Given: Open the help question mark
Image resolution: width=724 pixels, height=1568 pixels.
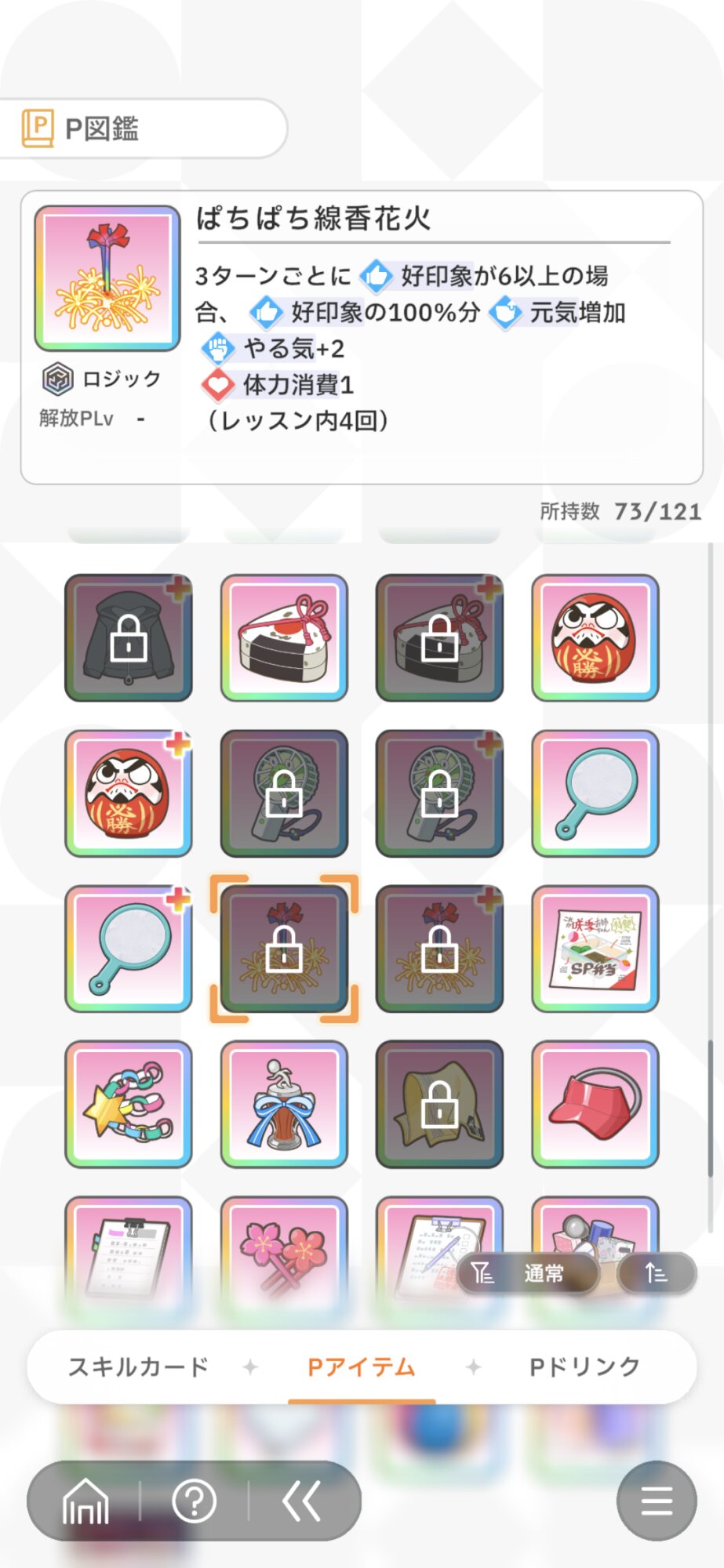Looking at the screenshot, I should [194, 1501].
